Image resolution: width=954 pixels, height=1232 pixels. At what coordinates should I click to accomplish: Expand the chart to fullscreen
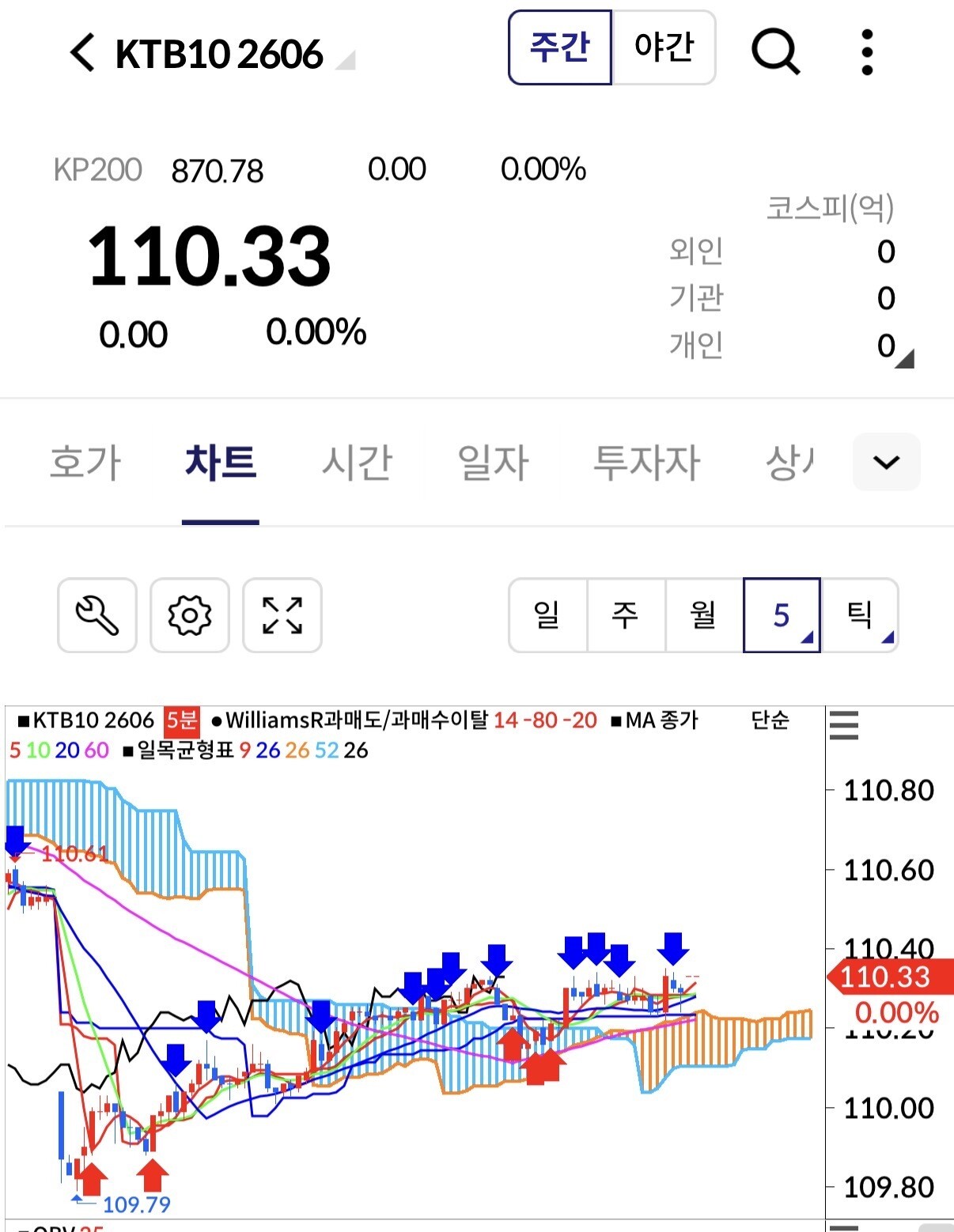coord(282,615)
